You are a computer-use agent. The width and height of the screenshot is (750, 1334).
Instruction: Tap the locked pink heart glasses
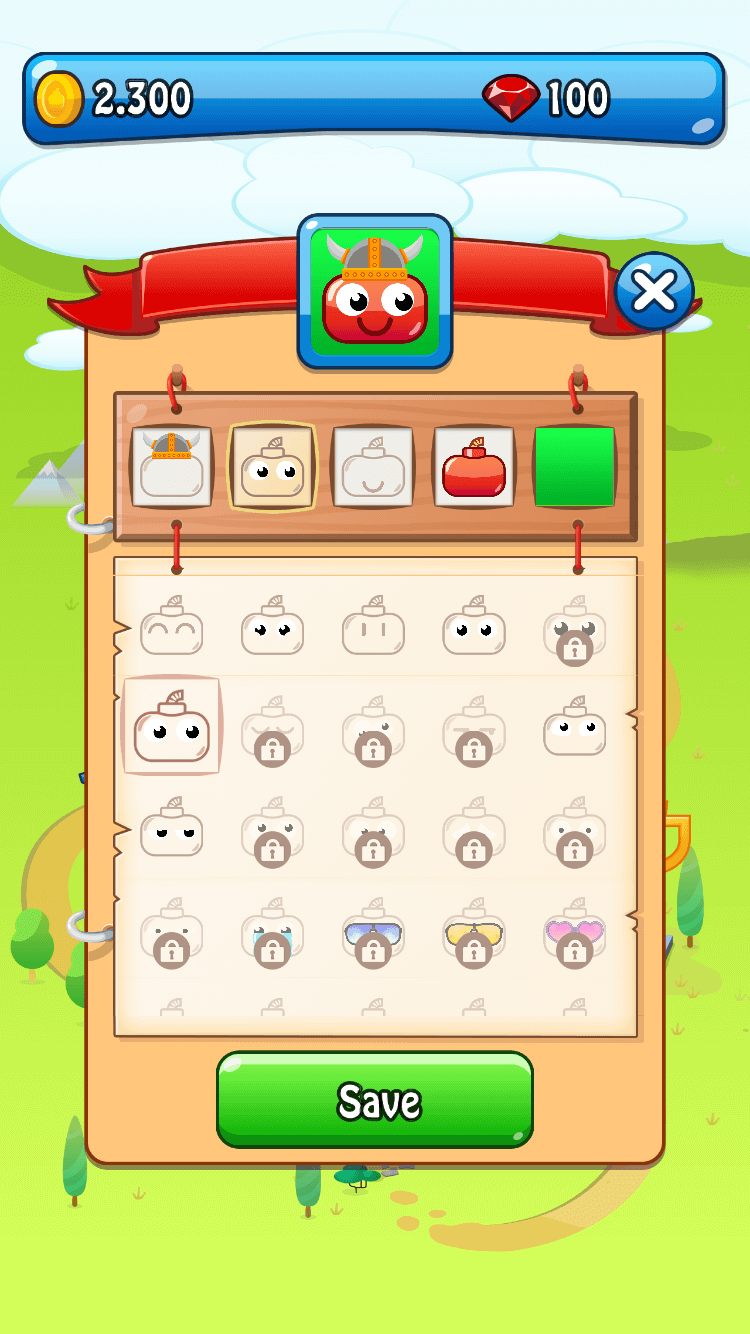(575, 934)
